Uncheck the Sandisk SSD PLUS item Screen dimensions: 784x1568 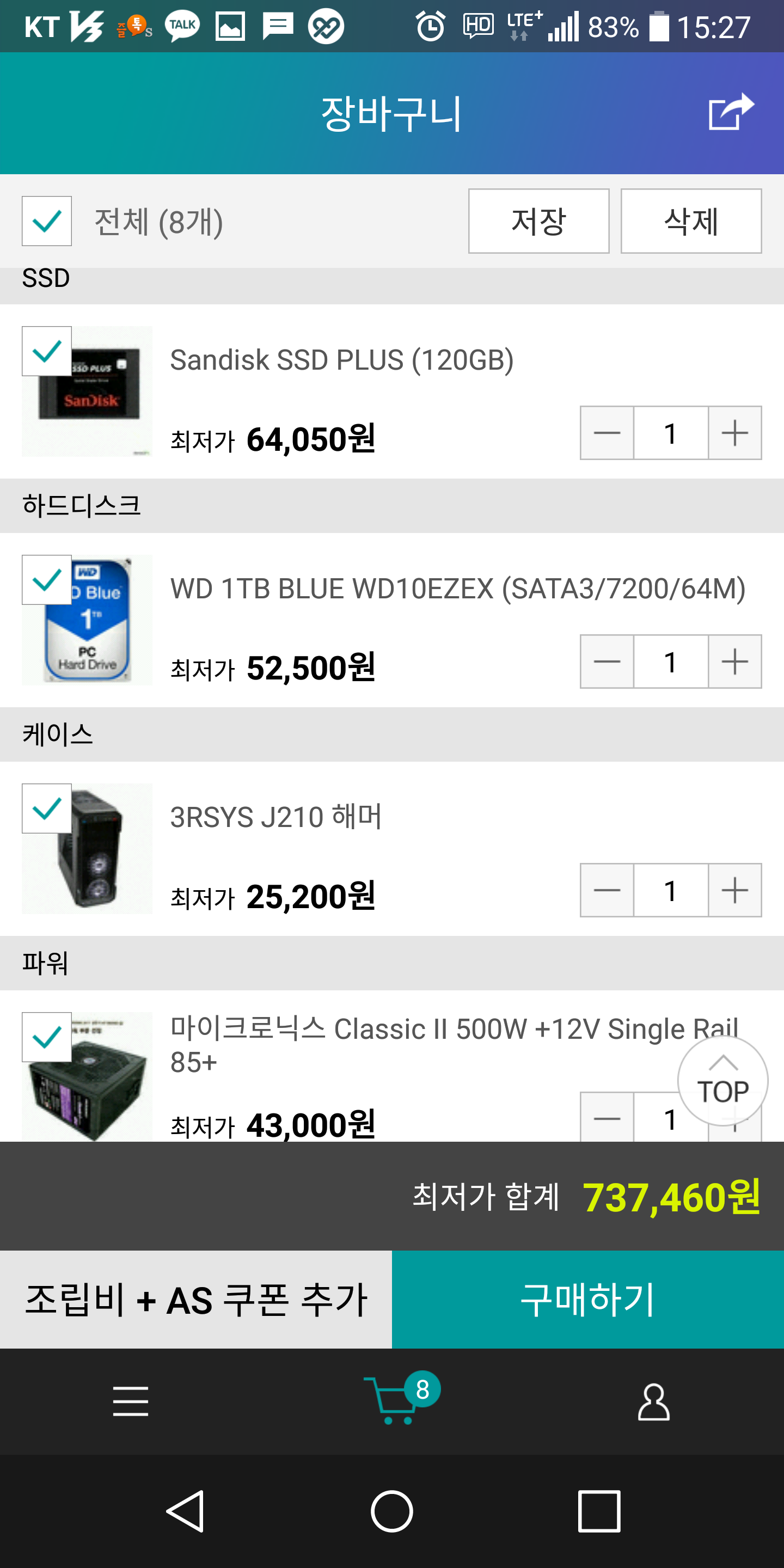pos(47,351)
